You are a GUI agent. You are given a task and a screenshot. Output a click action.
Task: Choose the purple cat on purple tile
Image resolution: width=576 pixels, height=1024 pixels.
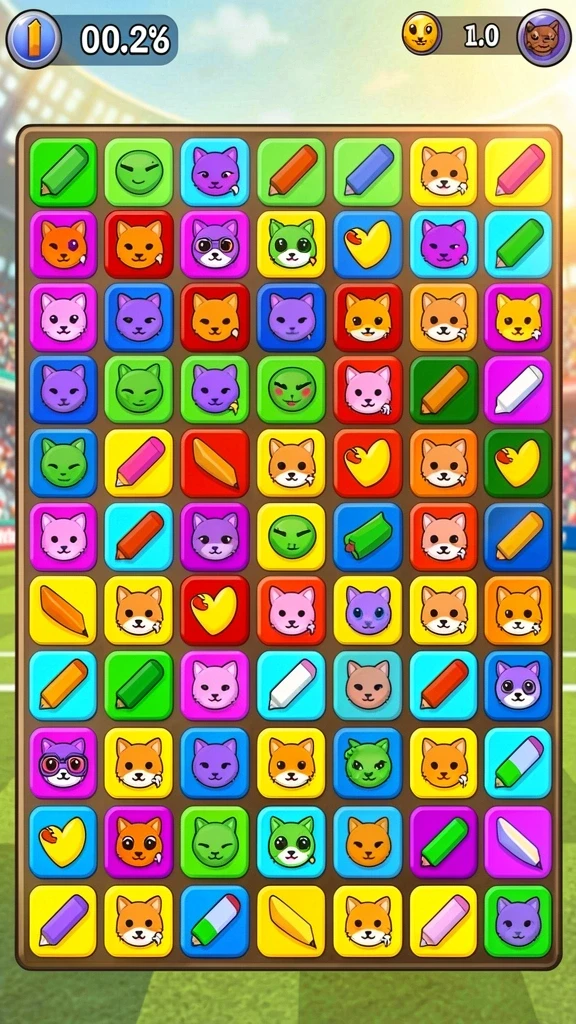[215, 537]
